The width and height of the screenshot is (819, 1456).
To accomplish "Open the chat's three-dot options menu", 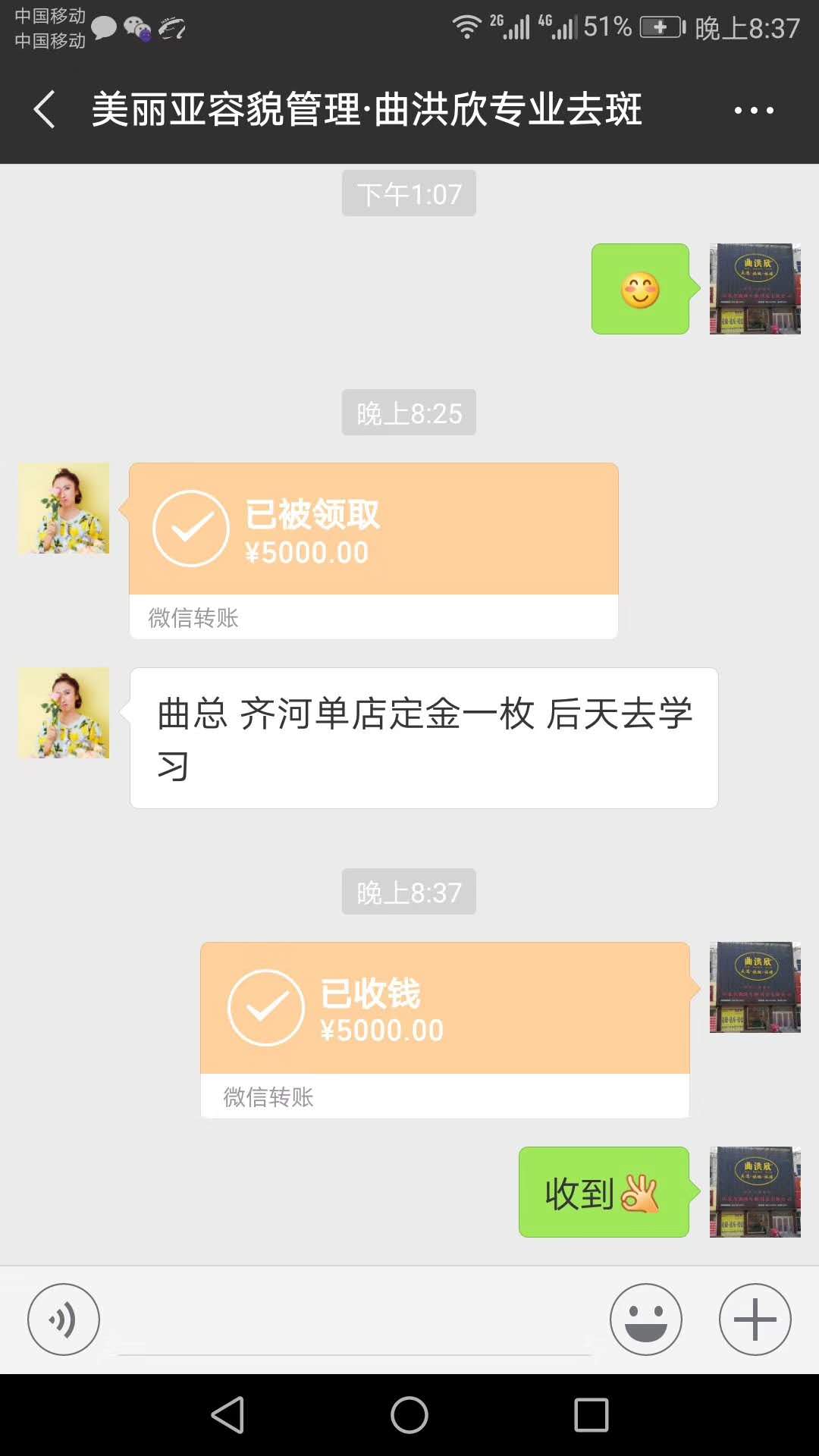I will pos(754,111).
